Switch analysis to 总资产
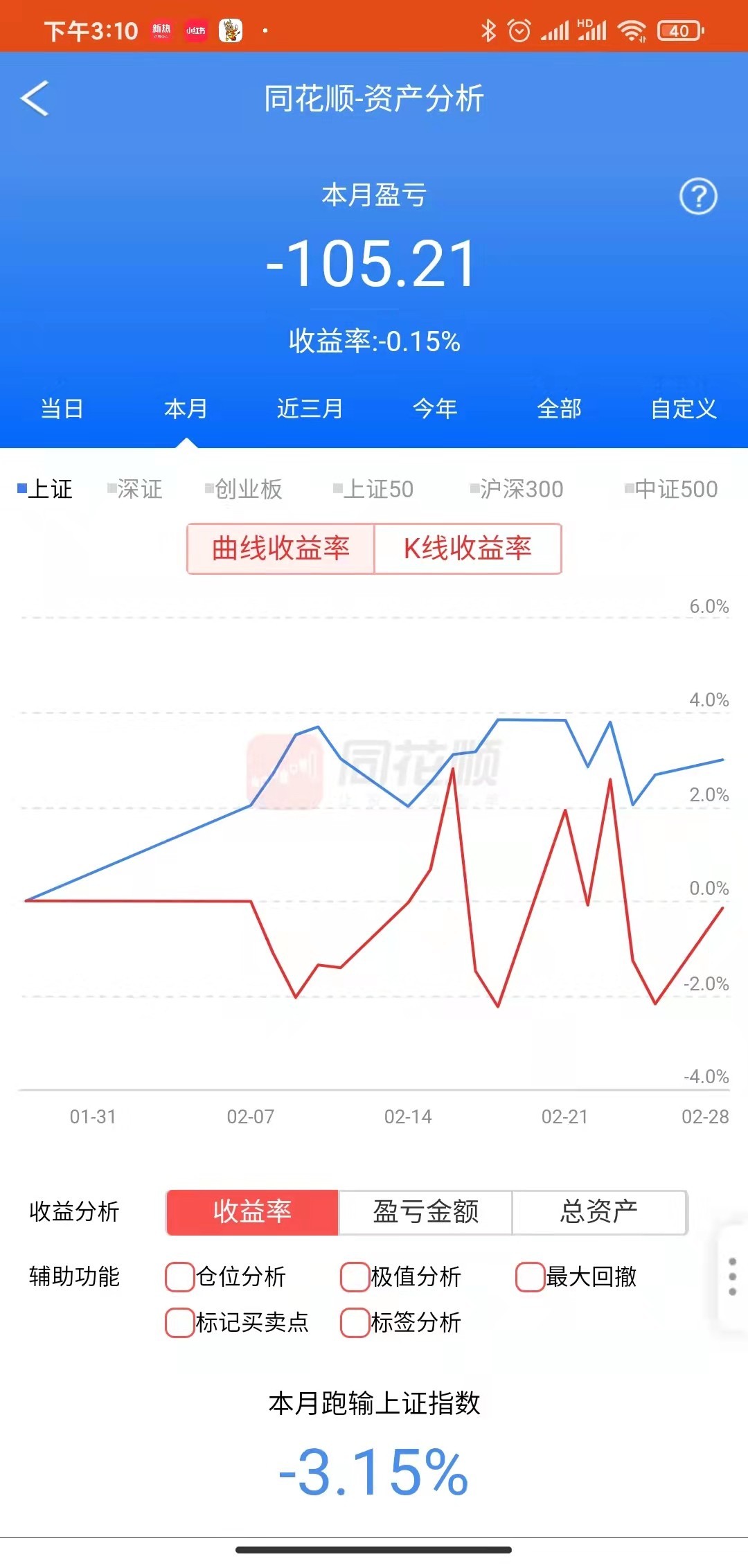 point(600,1212)
